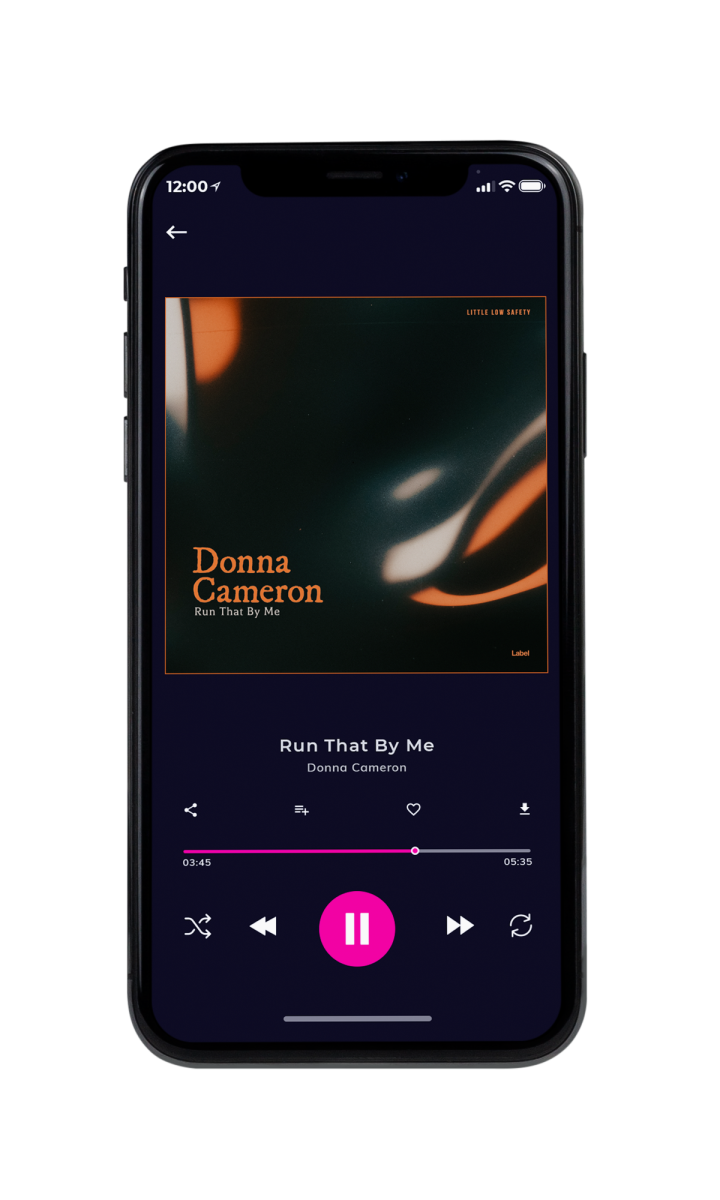Screen dimensions: 720x1200
Task: Toggle shuffle mode
Action: (x=198, y=927)
